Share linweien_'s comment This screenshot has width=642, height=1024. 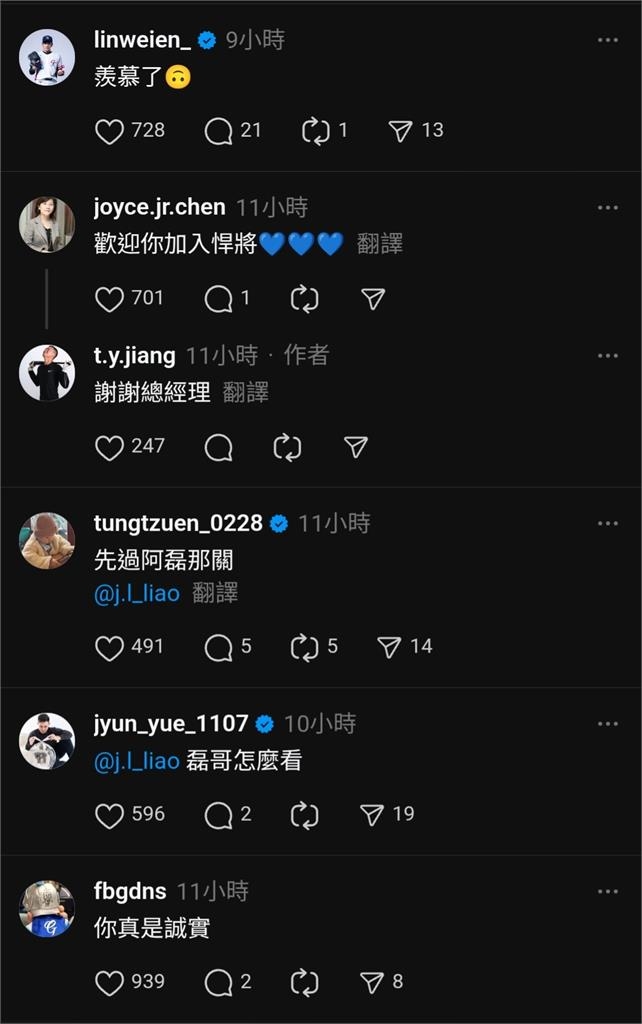click(400, 131)
